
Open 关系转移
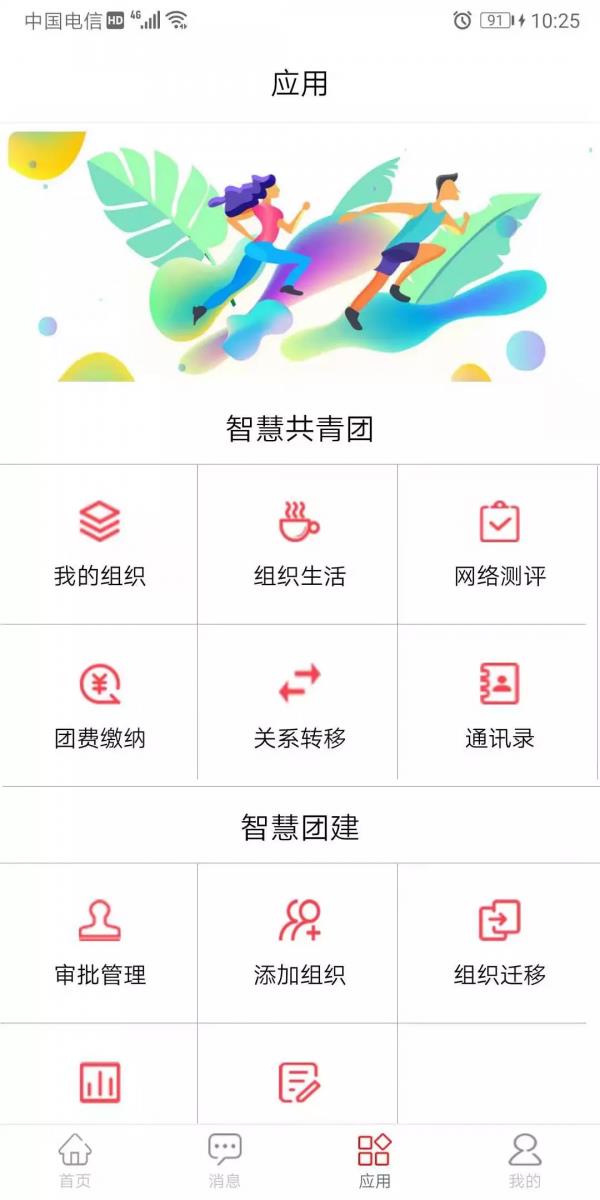point(299,706)
